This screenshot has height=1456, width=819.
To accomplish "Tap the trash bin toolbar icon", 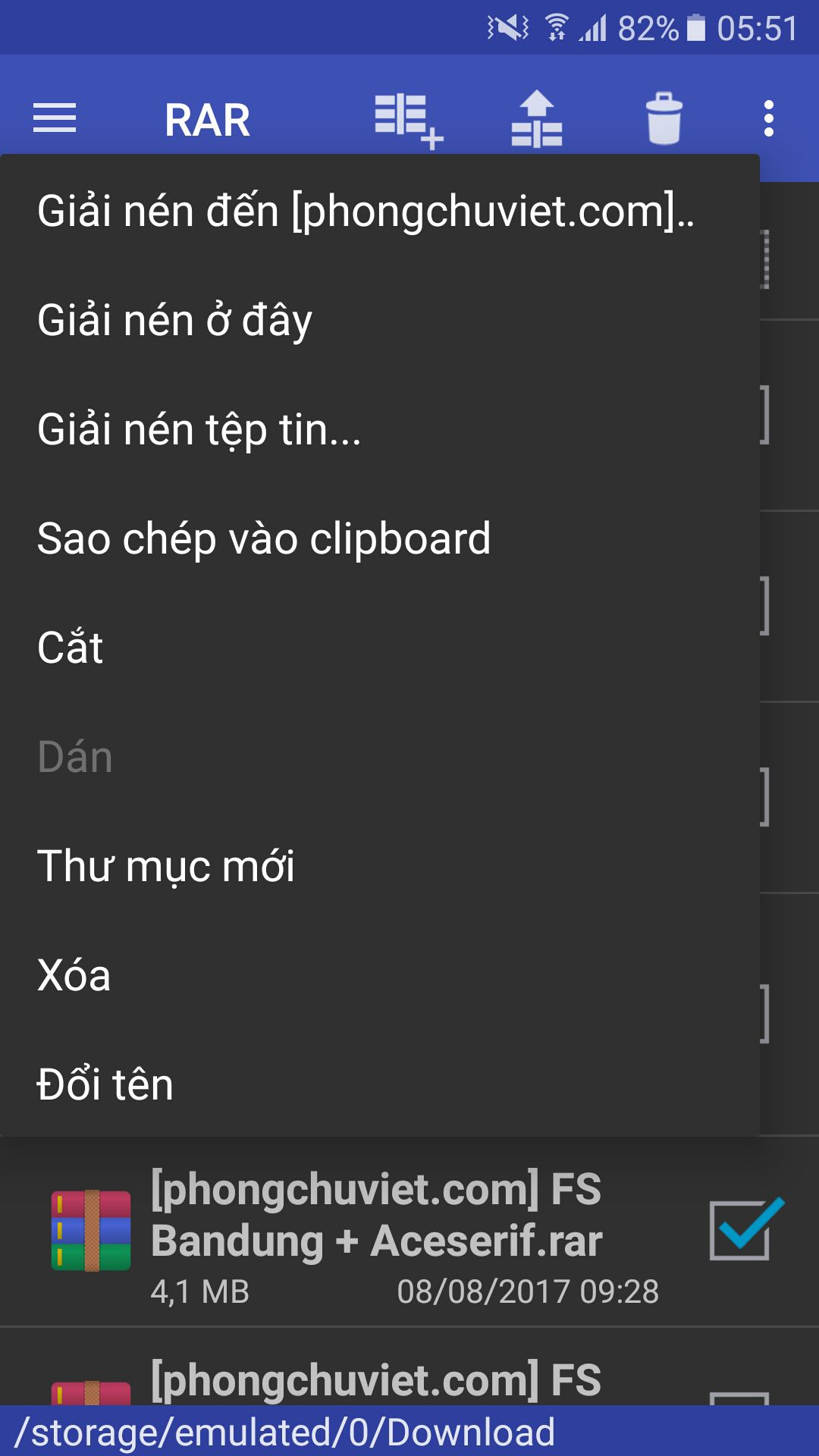I will pyautogui.click(x=664, y=118).
